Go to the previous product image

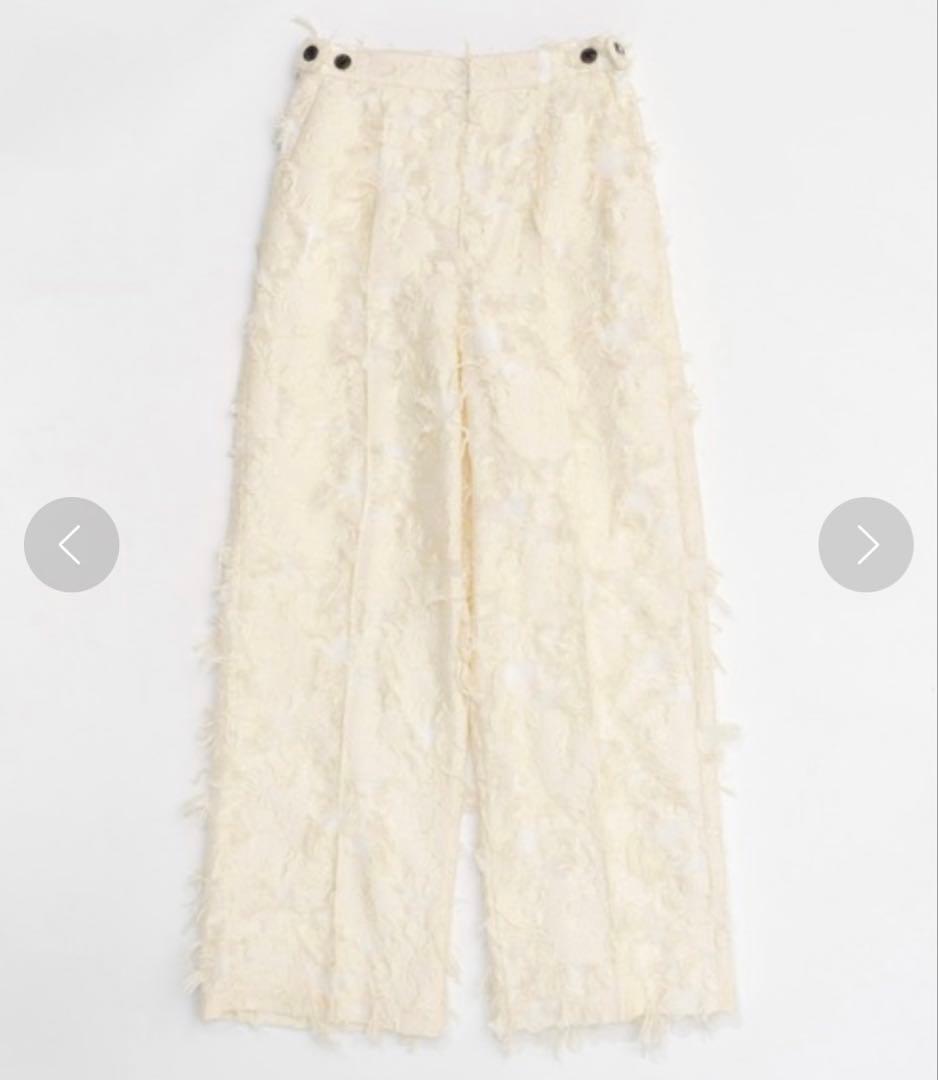[x=71, y=545]
